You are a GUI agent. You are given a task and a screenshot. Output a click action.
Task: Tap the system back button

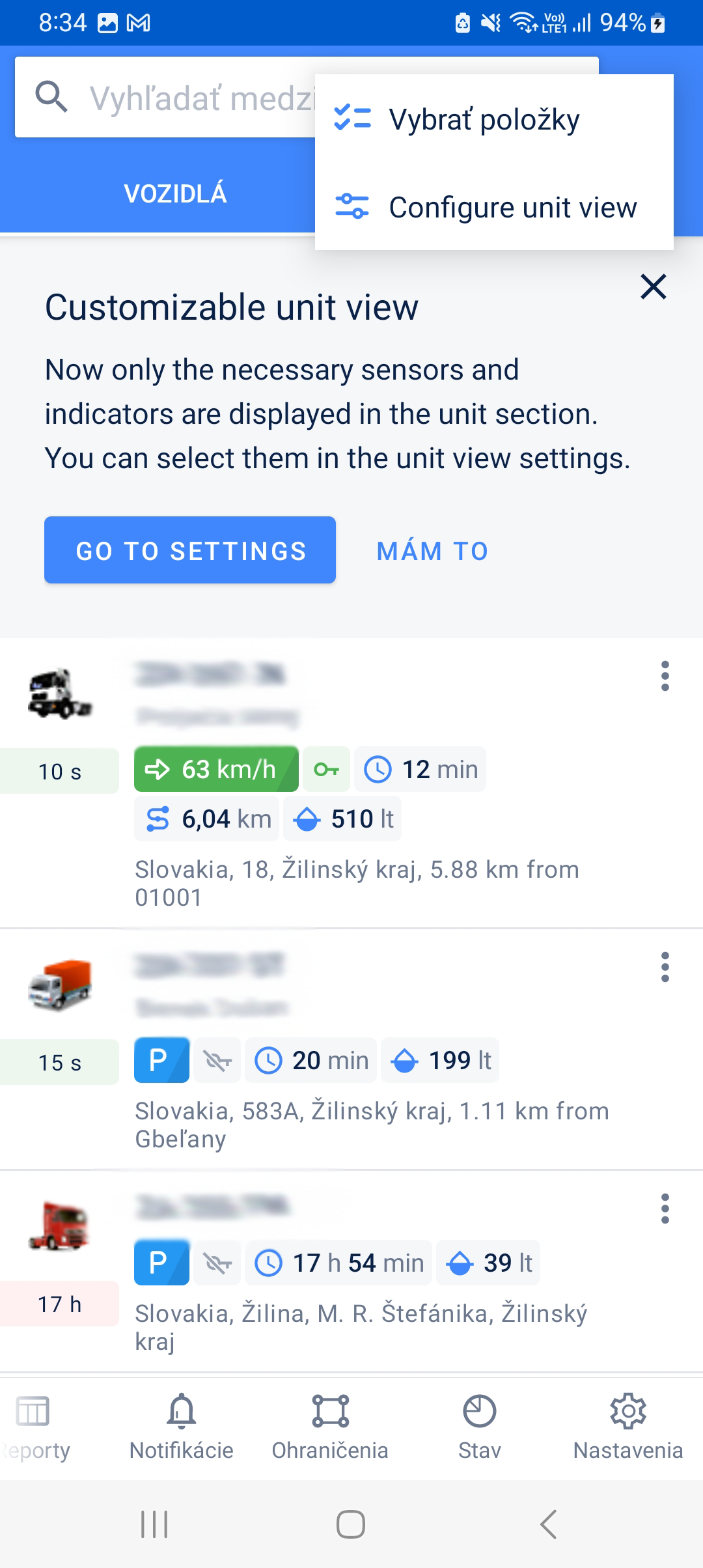point(549,1524)
